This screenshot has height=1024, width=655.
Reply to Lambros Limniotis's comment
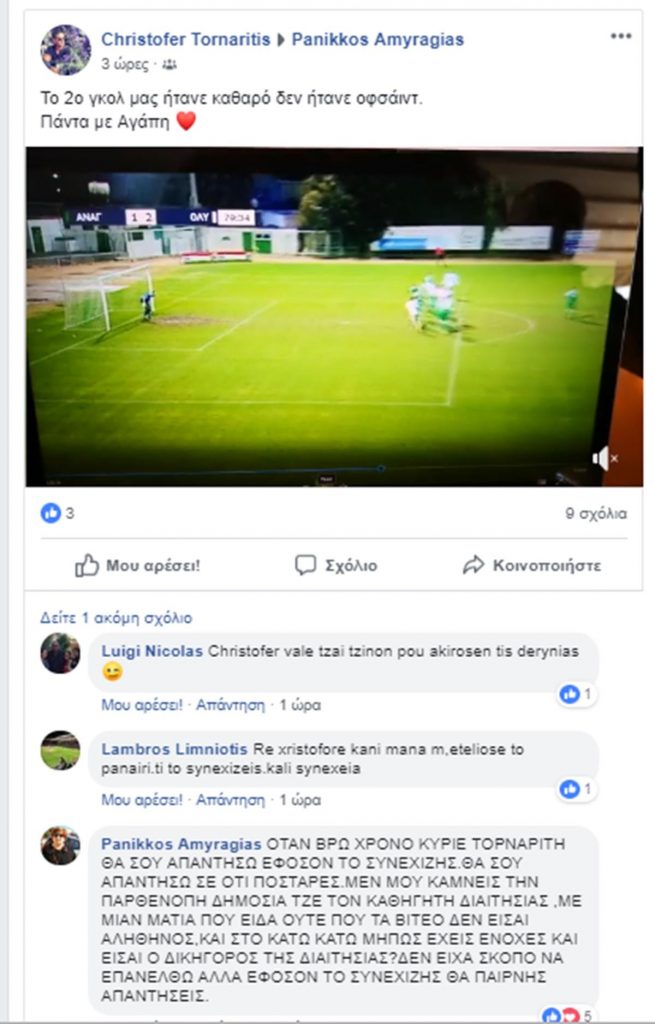[230, 800]
